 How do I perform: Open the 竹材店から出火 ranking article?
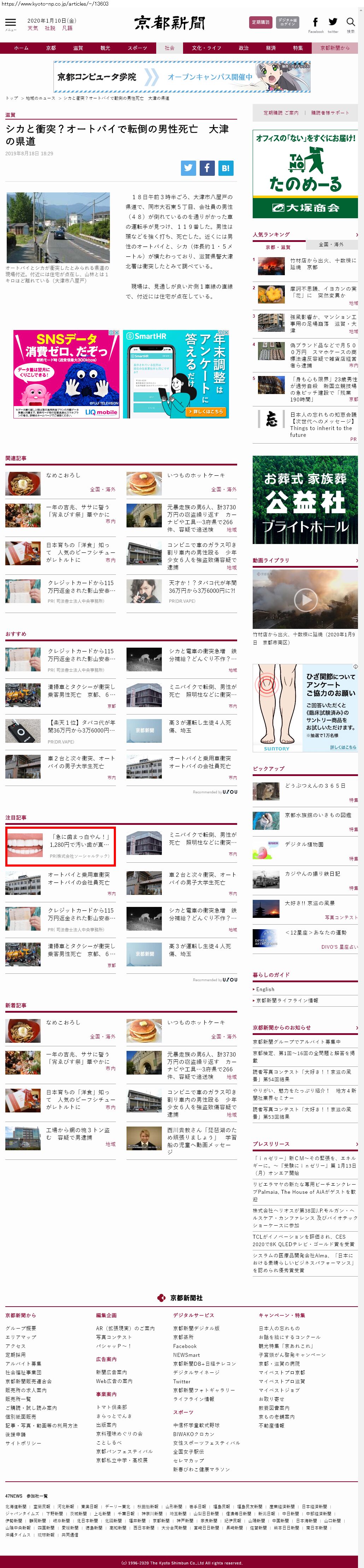point(323,264)
